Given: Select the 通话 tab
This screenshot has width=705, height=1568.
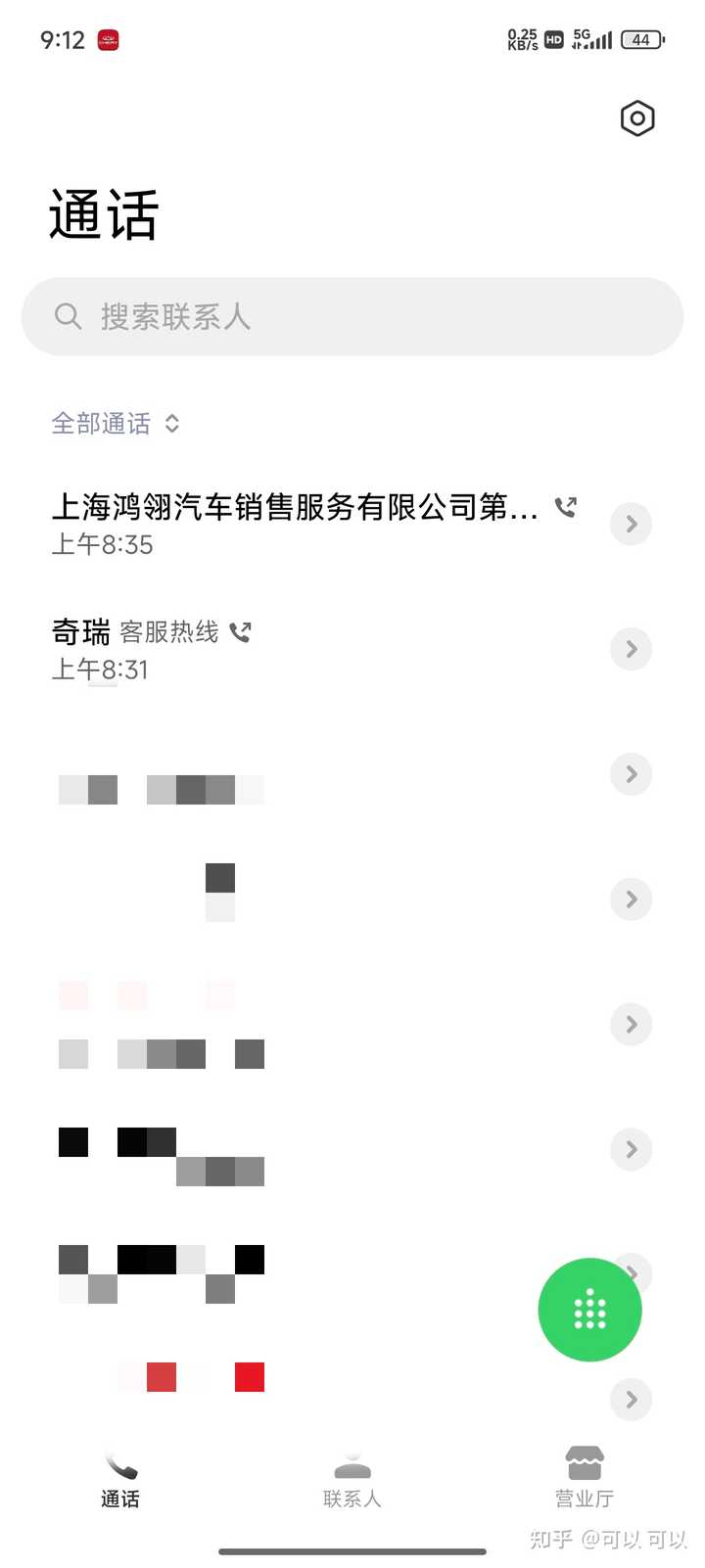Looking at the screenshot, I should pyautogui.click(x=120, y=1479).
